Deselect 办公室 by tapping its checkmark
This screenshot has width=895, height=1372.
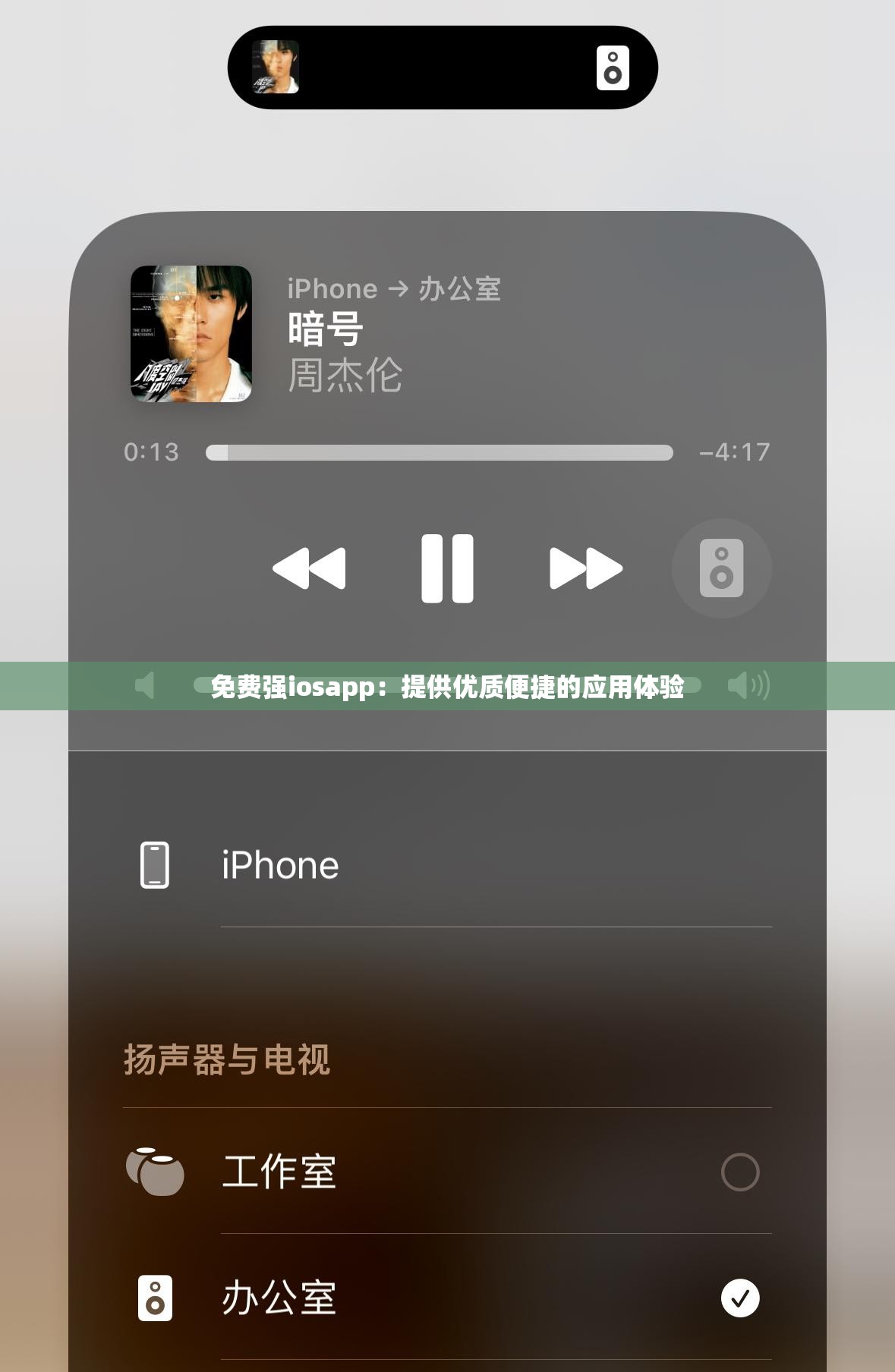coord(739,1298)
